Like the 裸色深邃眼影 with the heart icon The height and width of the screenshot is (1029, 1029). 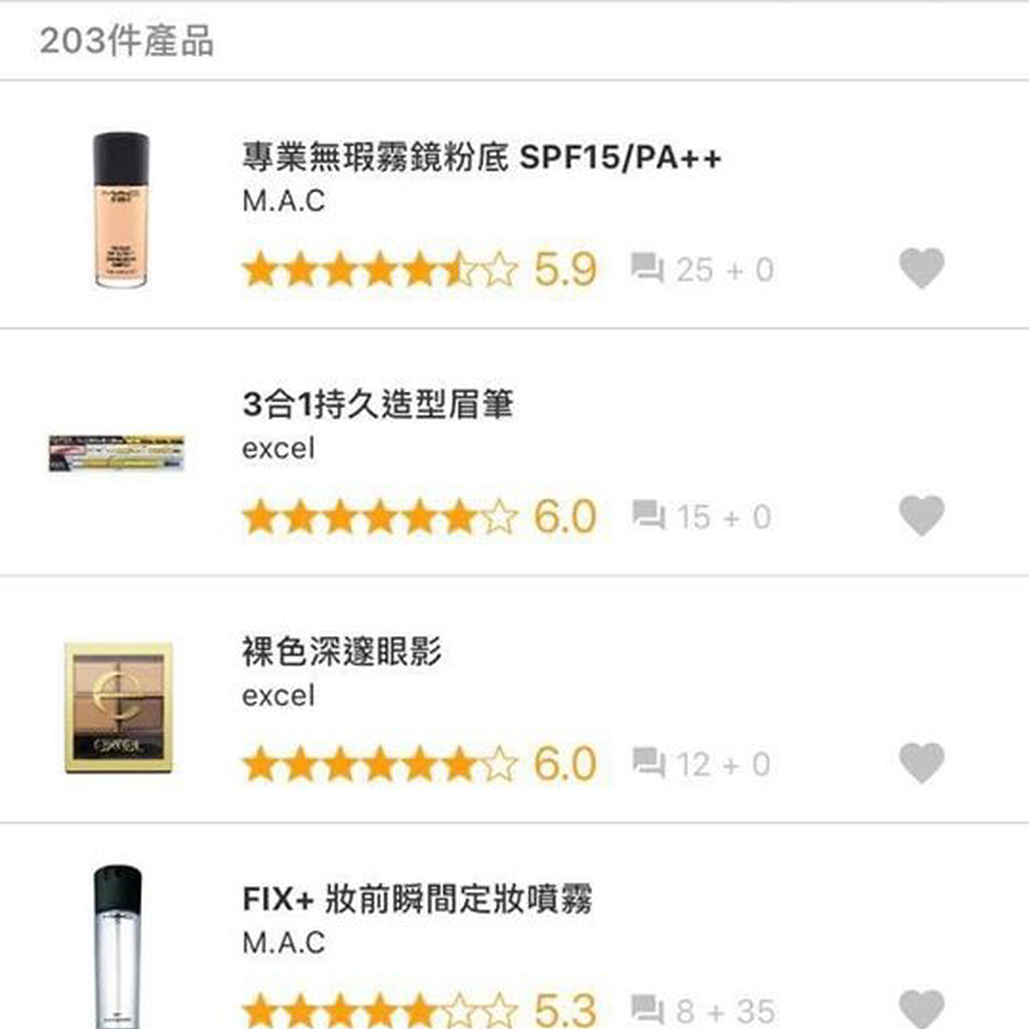click(921, 764)
